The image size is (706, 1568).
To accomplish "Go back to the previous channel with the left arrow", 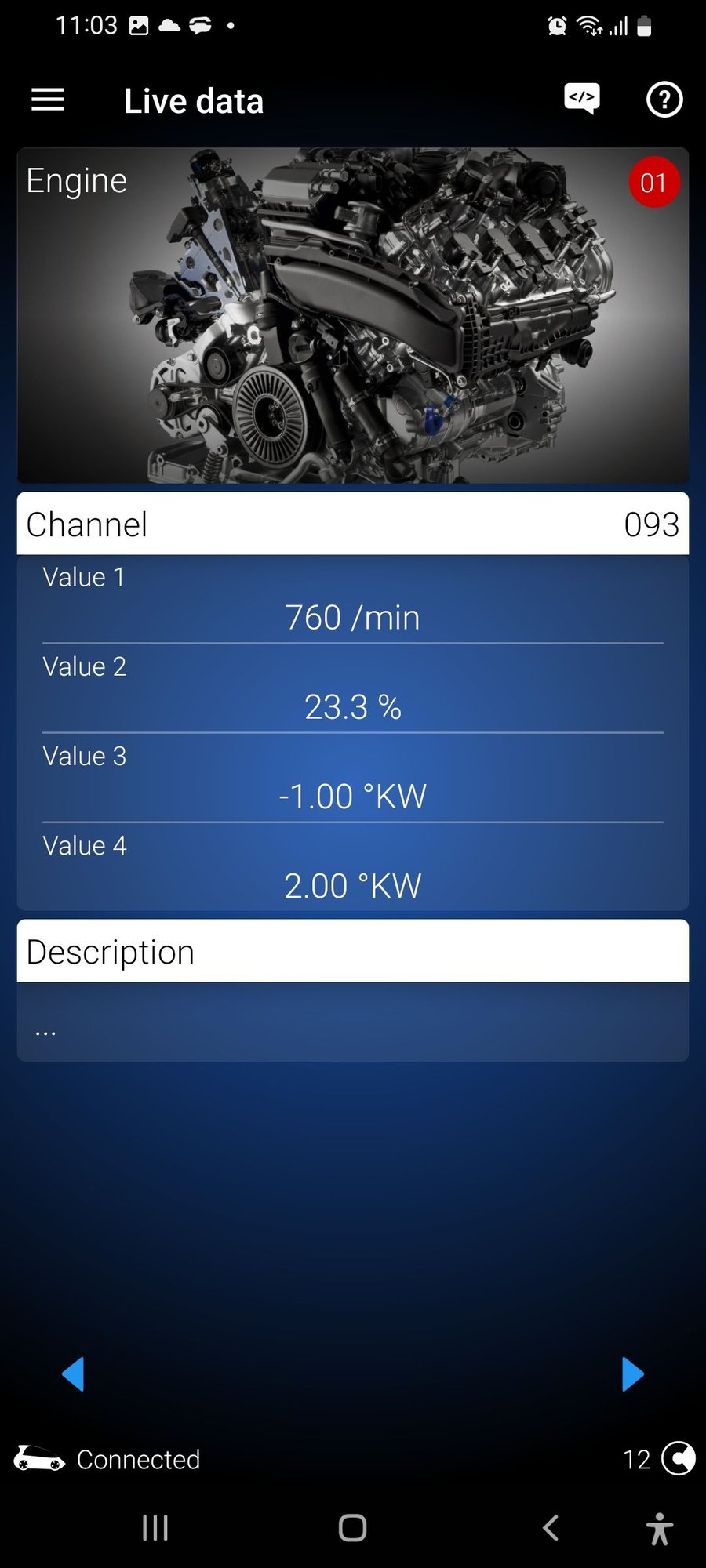I will [x=74, y=1374].
